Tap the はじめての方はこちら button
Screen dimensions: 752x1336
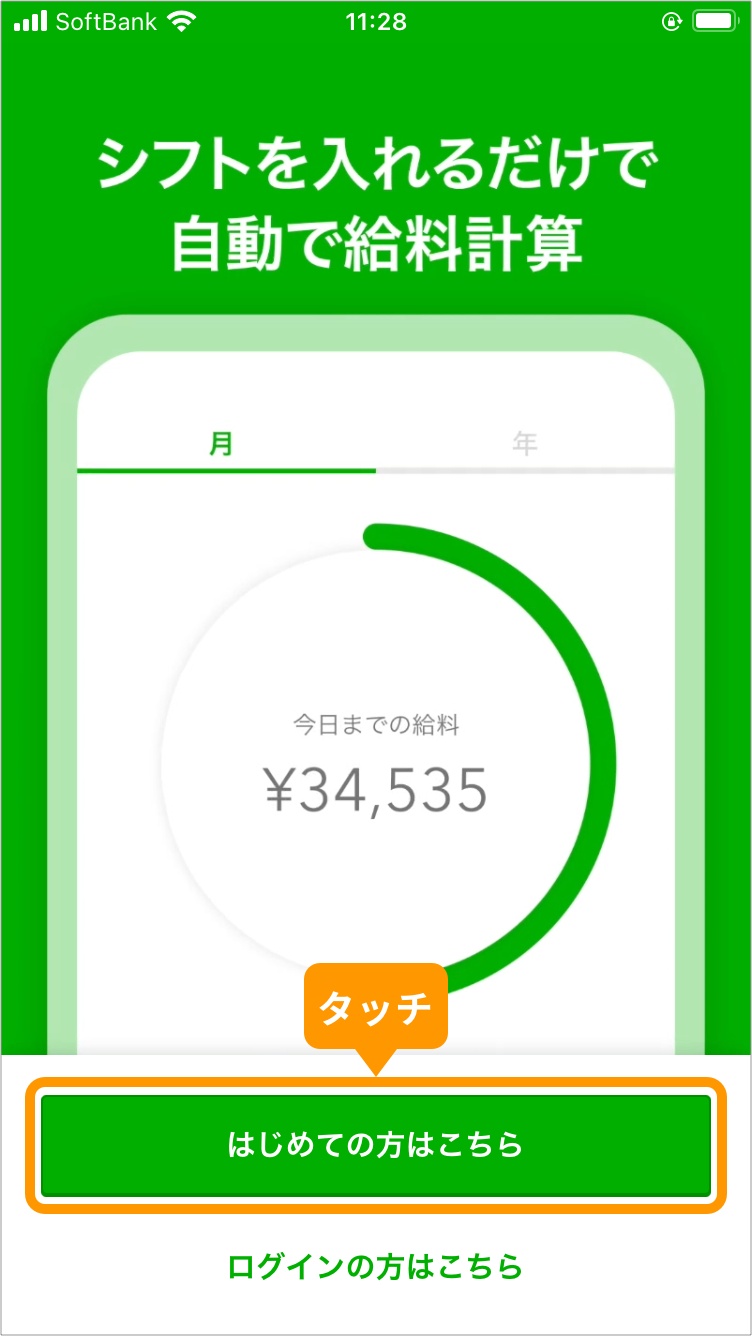(x=375, y=1145)
